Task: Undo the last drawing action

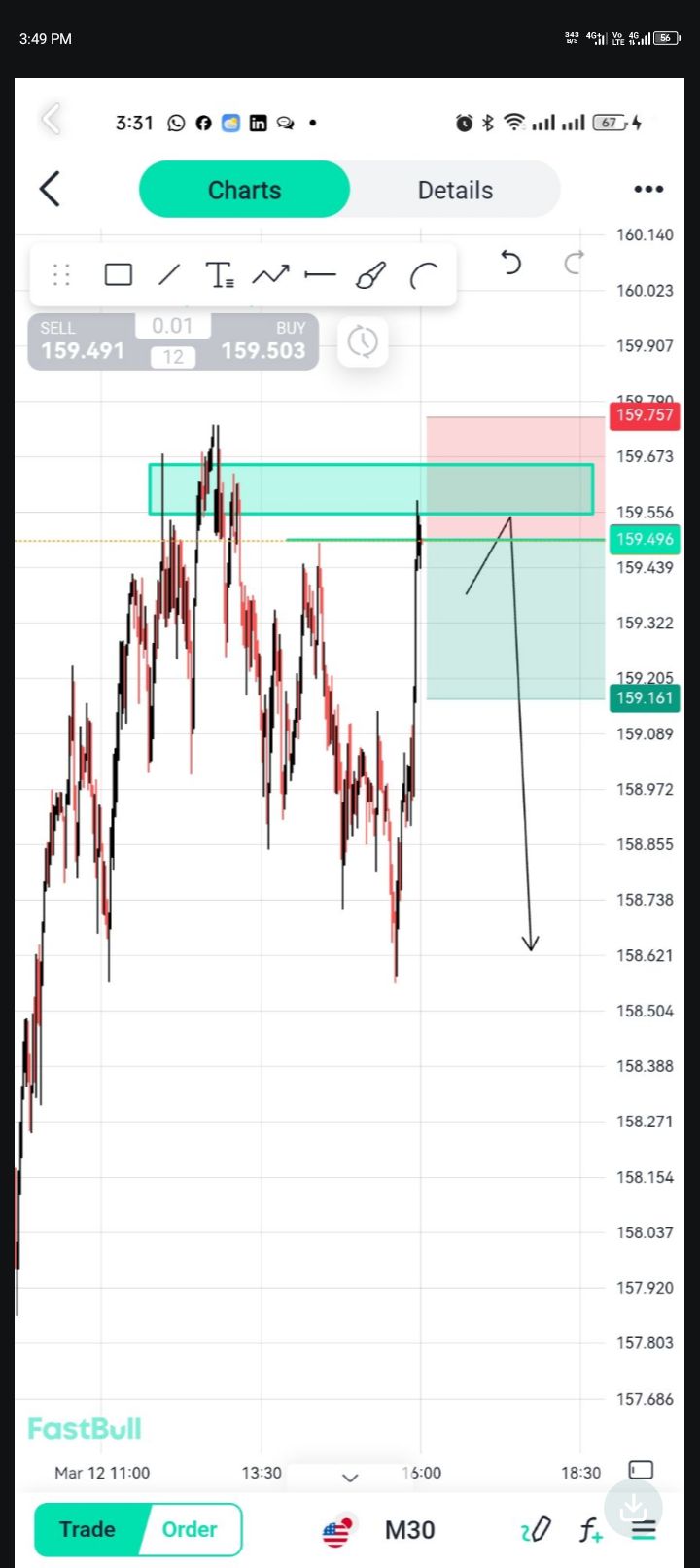Action: click(510, 263)
